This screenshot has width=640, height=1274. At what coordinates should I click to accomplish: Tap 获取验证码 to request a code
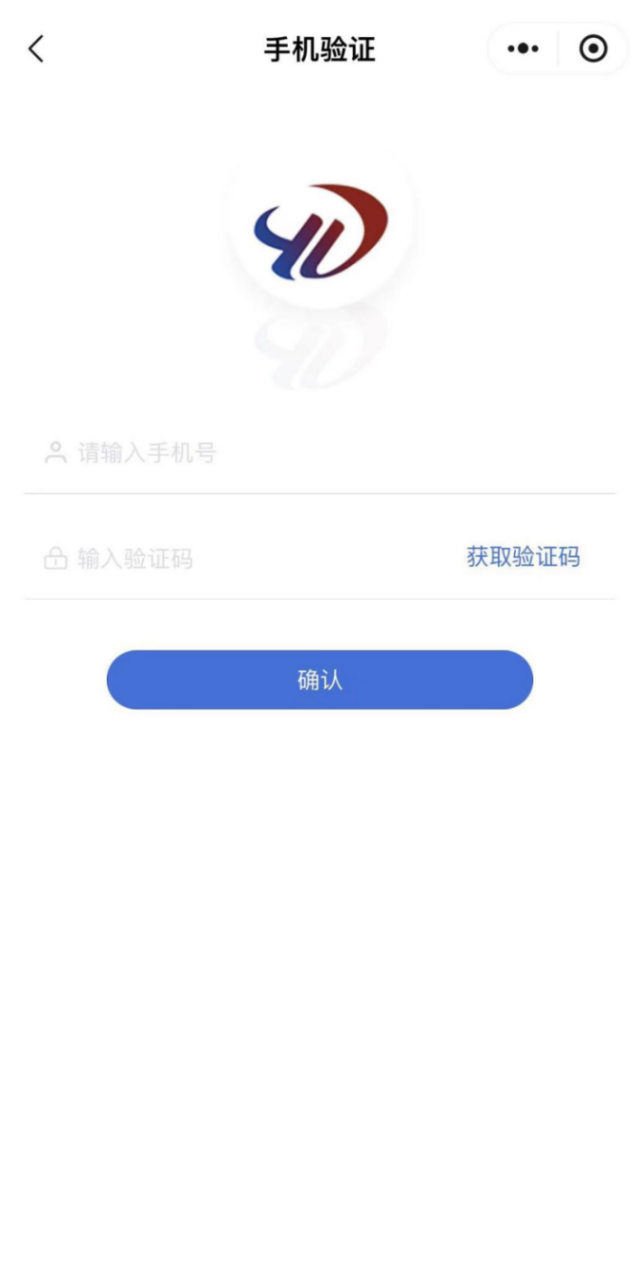click(523, 557)
